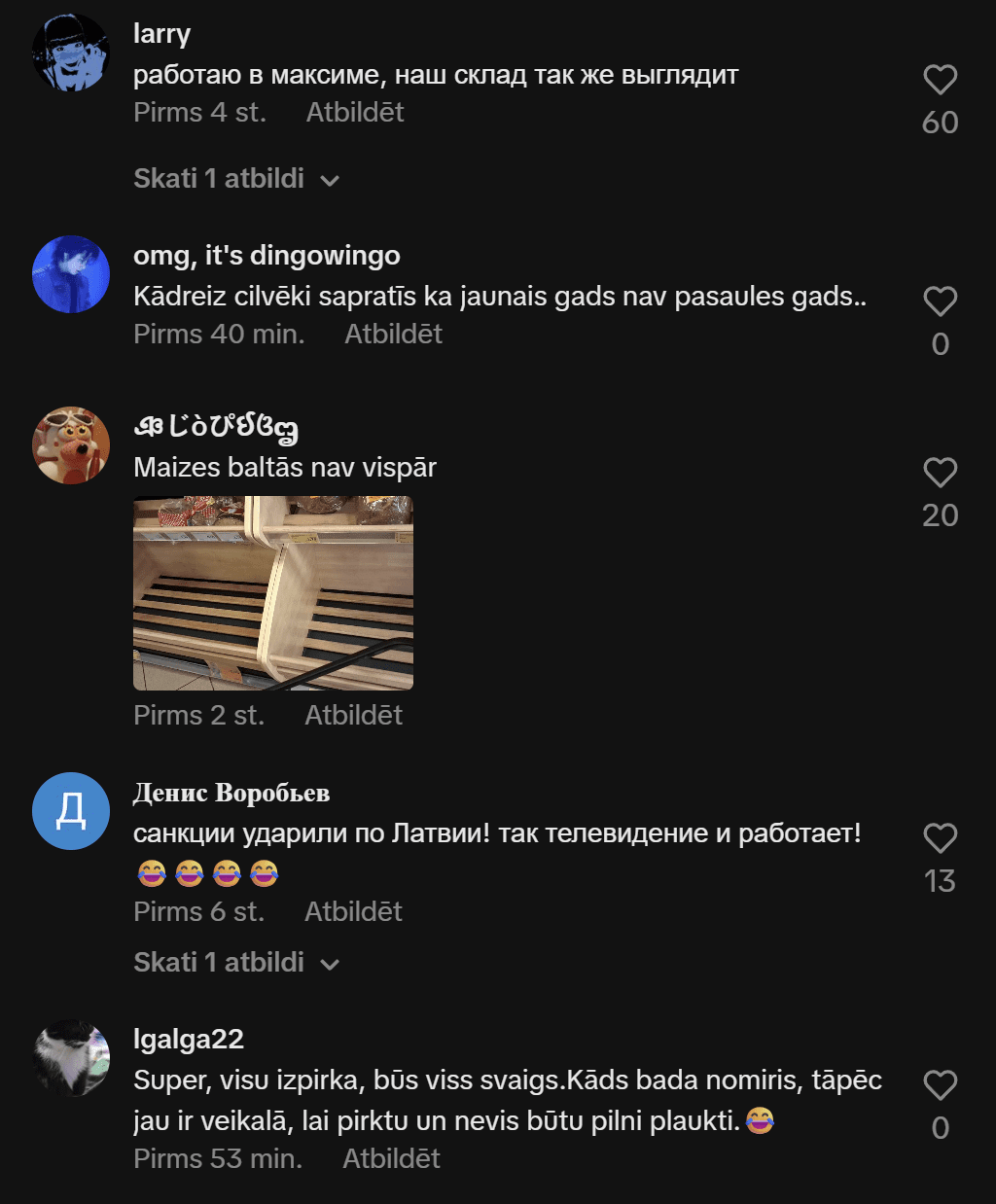View lgalga22's profile by username

tap(189, 1040)
